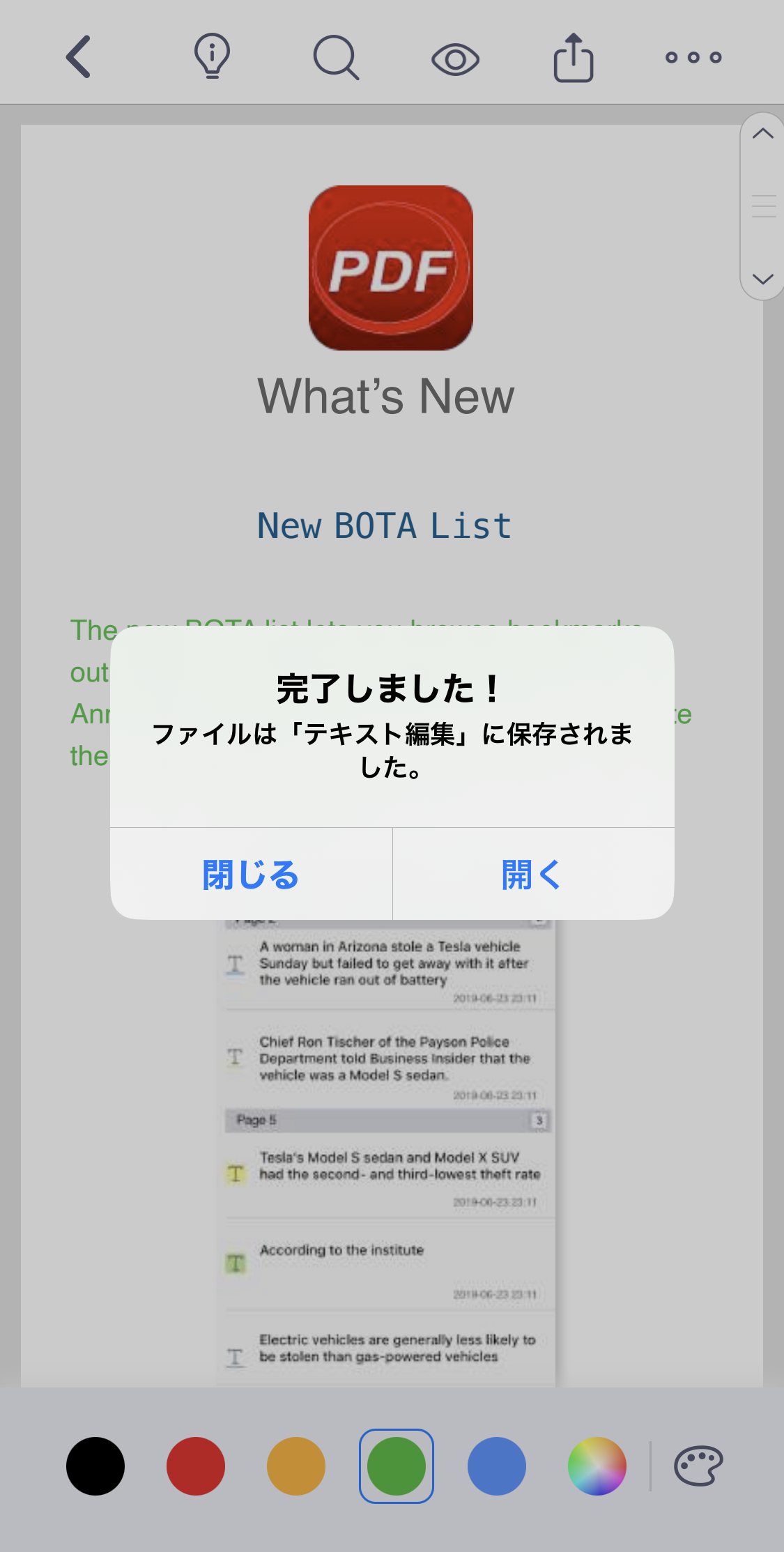Jump to next page with down chevron
The image size is (784, 1552).
tap(763, 279)
